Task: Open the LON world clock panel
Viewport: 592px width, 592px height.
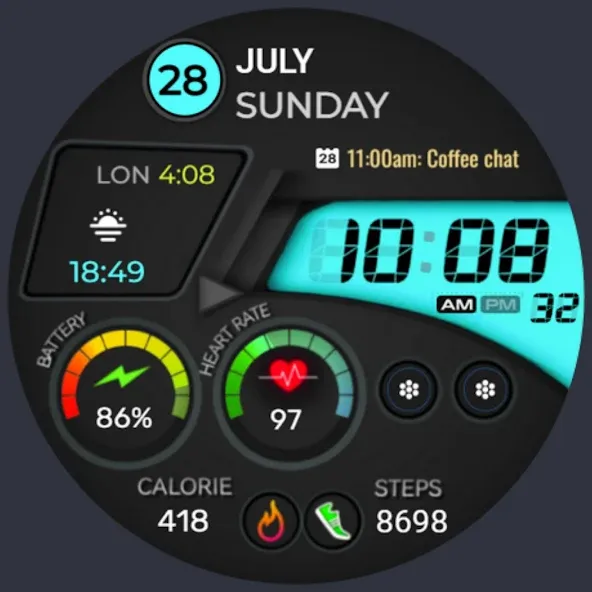Action: (x=136, y=221)
